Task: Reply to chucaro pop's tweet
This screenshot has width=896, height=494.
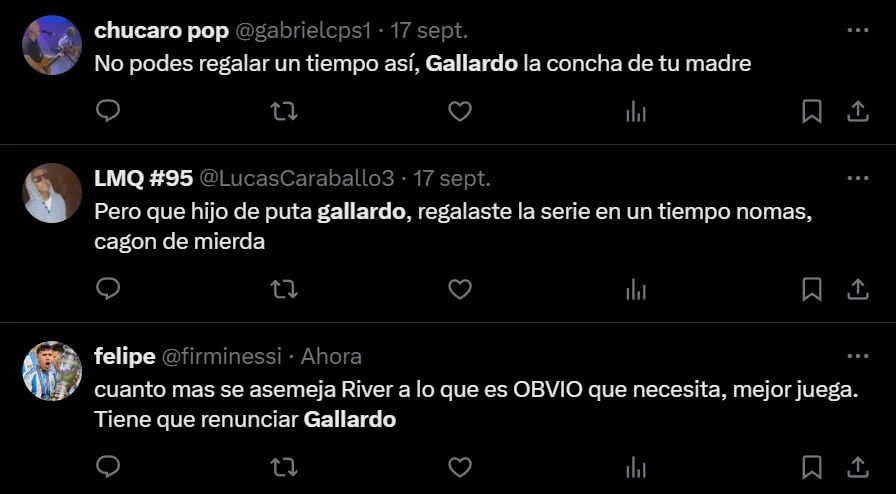Action: tap(108, 111)
